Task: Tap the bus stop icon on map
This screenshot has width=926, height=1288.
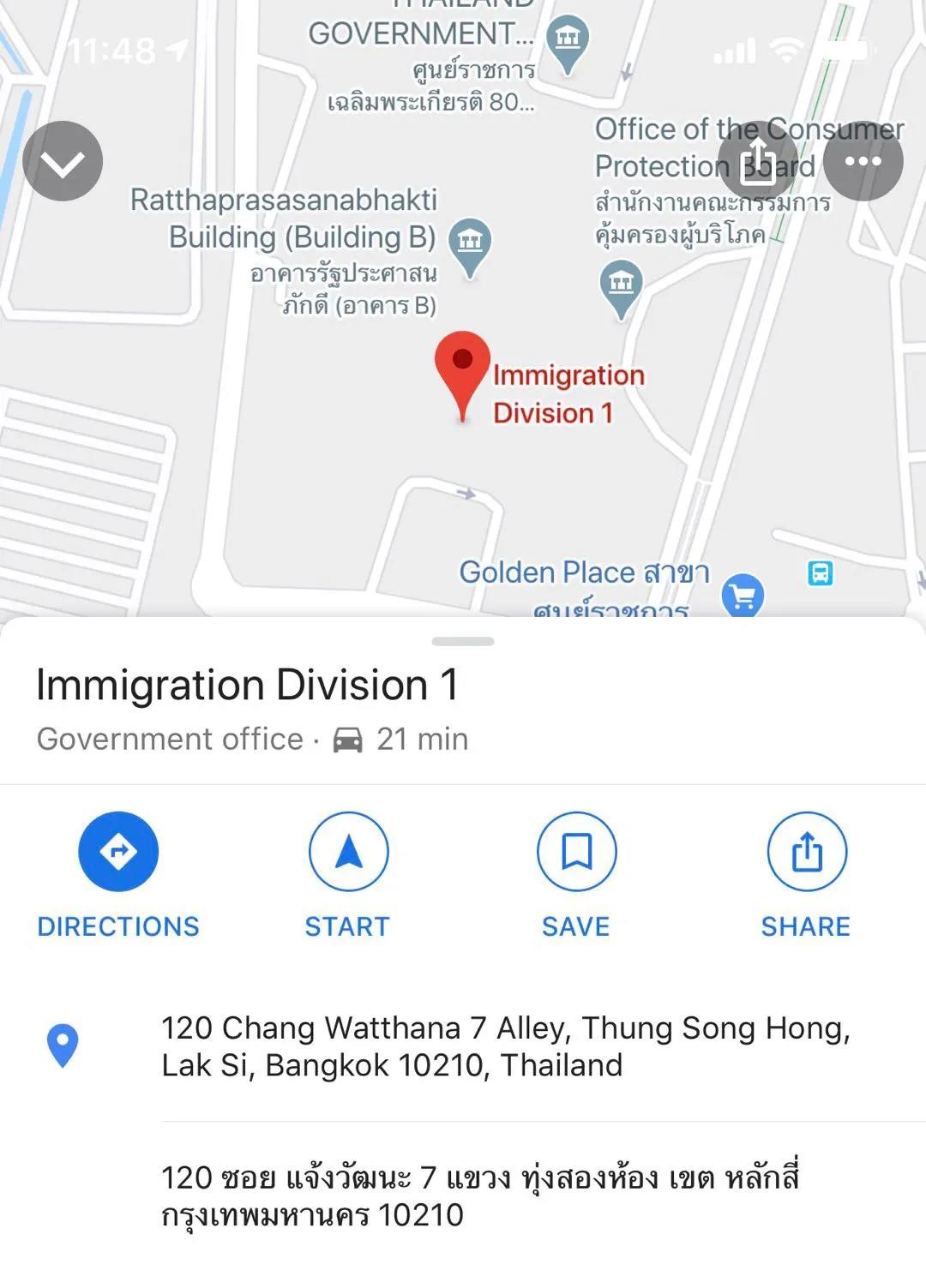Action: tap(821, 572)
